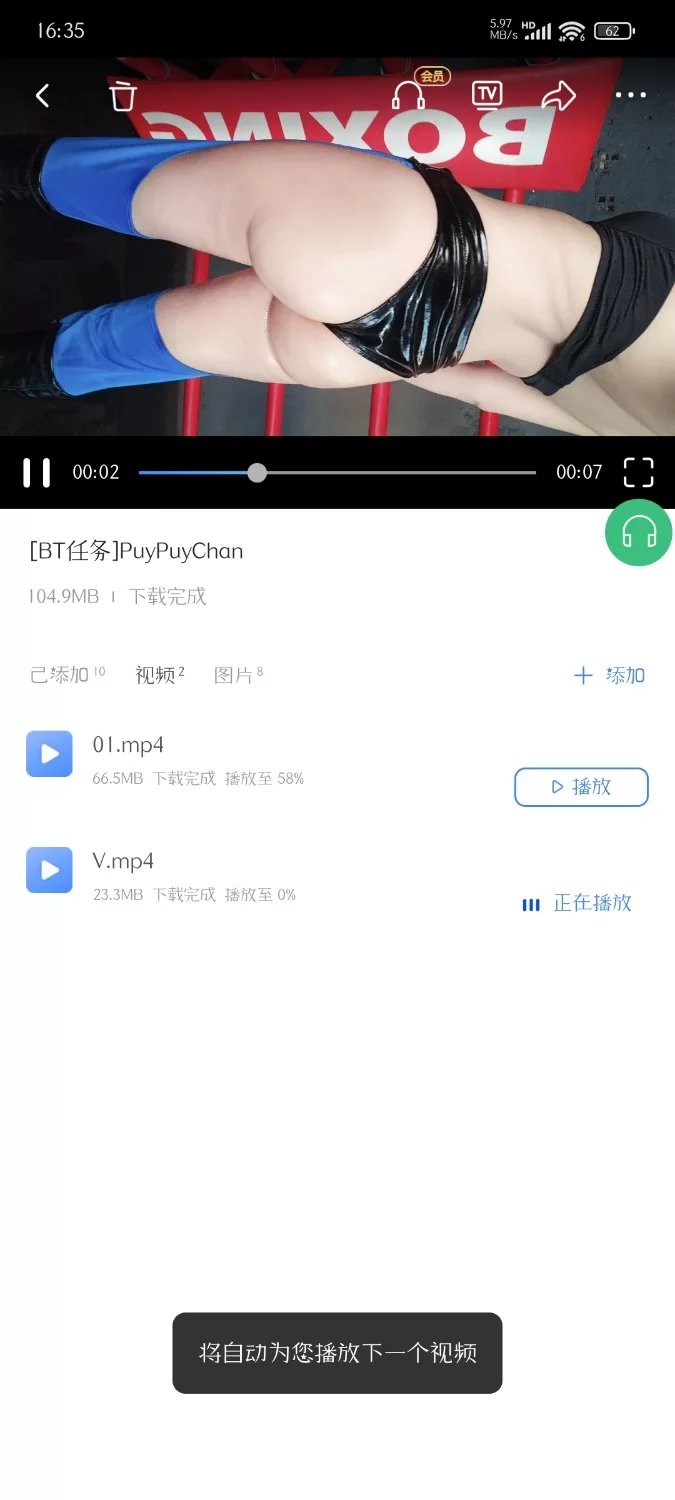The image size is (675, 1500).
Task: Tap the green floating headphone button
Action: [638, 532]
